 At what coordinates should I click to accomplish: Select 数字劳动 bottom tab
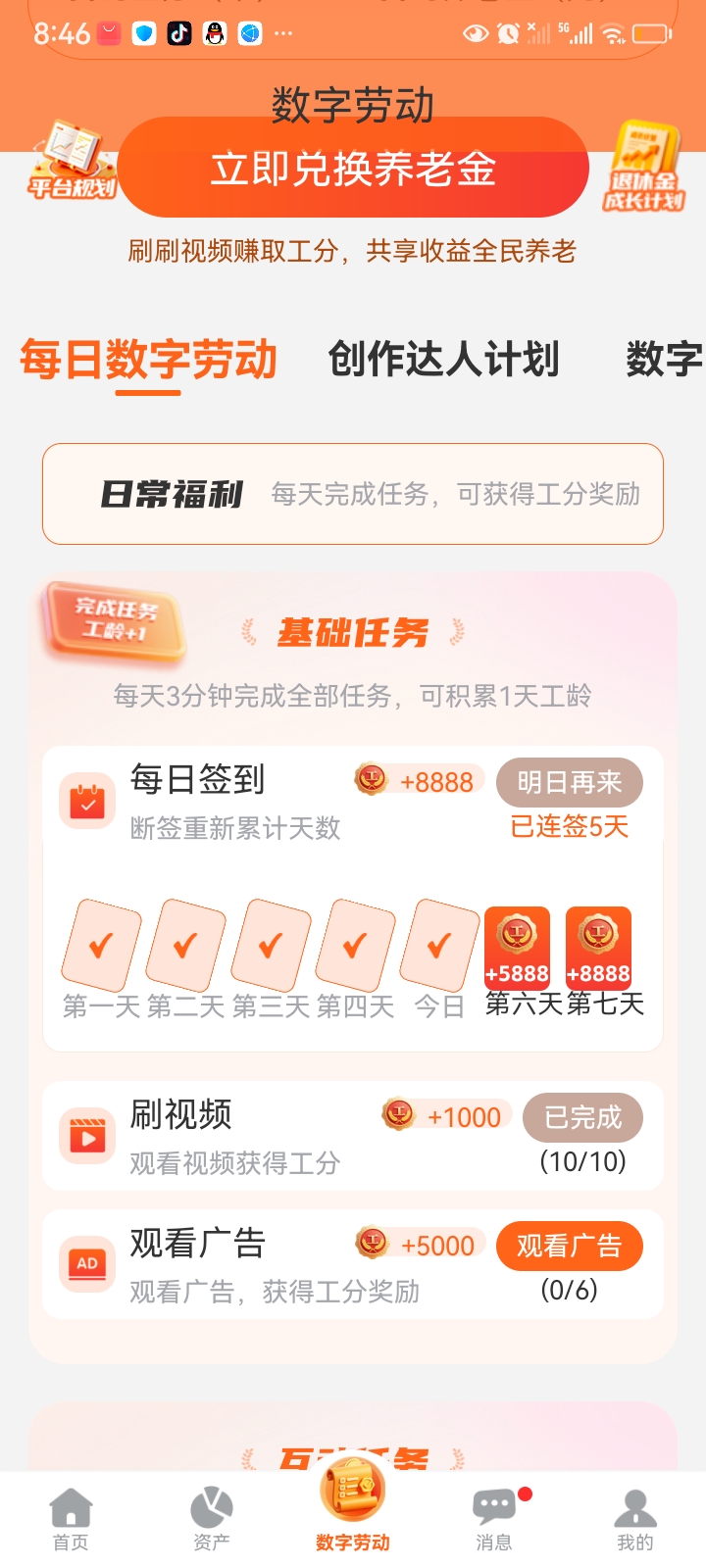point(353,1509)
